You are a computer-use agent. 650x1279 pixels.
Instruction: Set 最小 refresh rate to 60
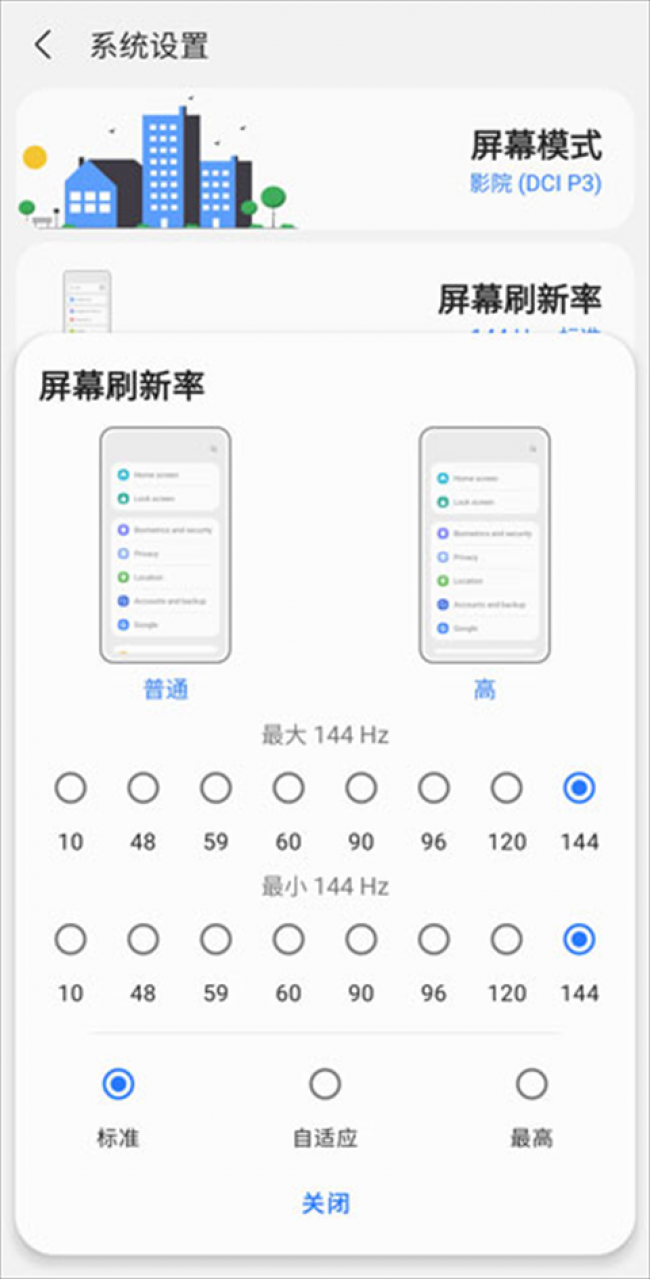point(288,940)
